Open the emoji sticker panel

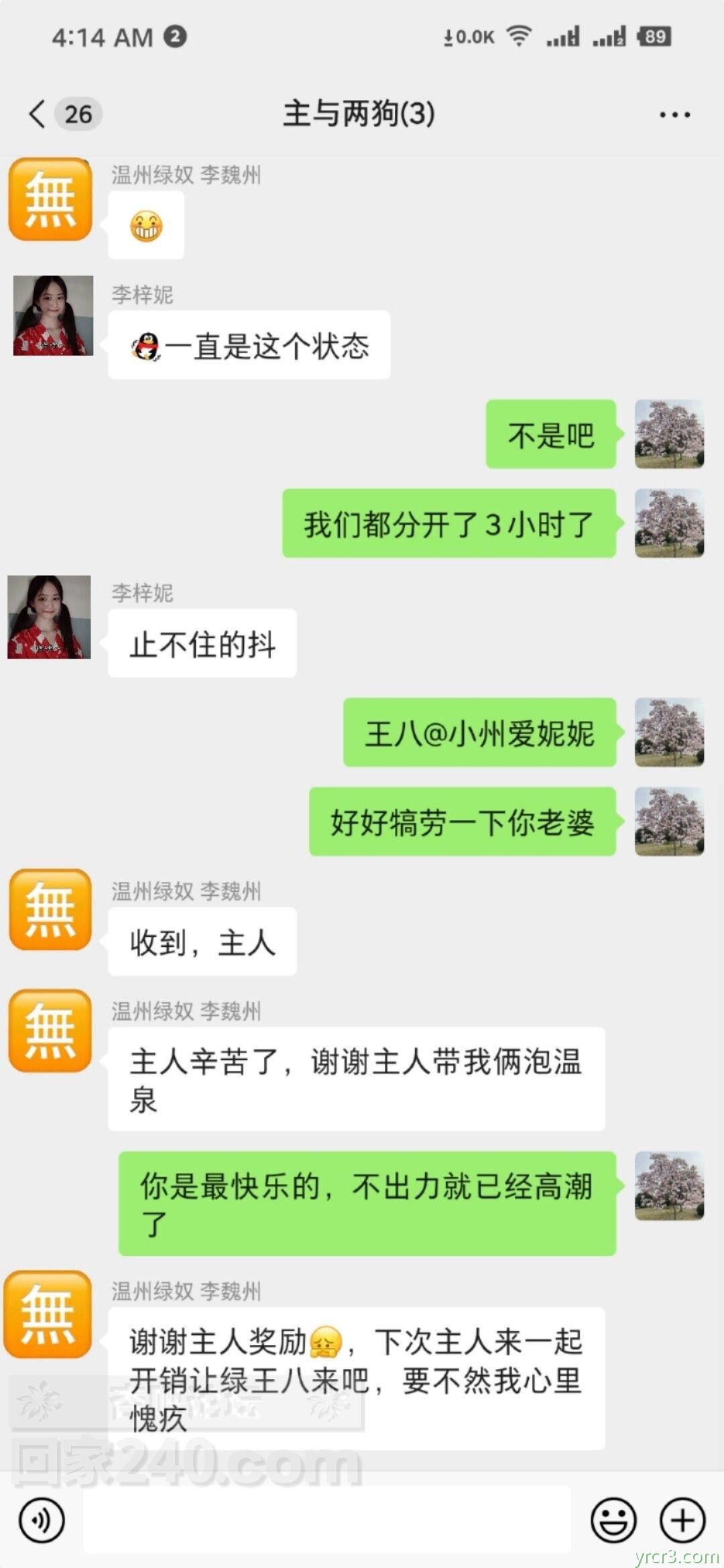[613, 1520]
